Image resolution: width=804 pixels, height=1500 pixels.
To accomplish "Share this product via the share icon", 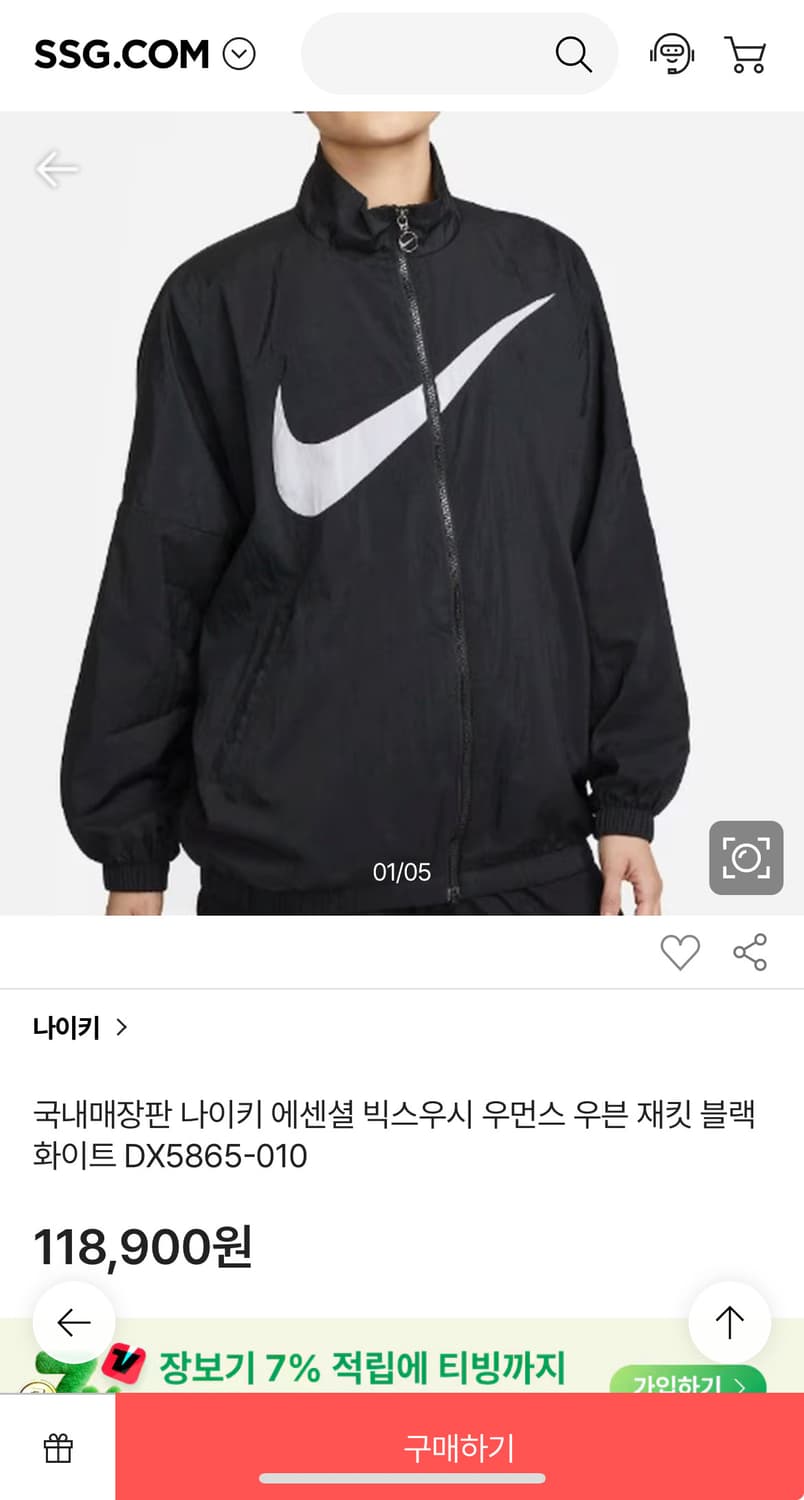I will (747, 952).
